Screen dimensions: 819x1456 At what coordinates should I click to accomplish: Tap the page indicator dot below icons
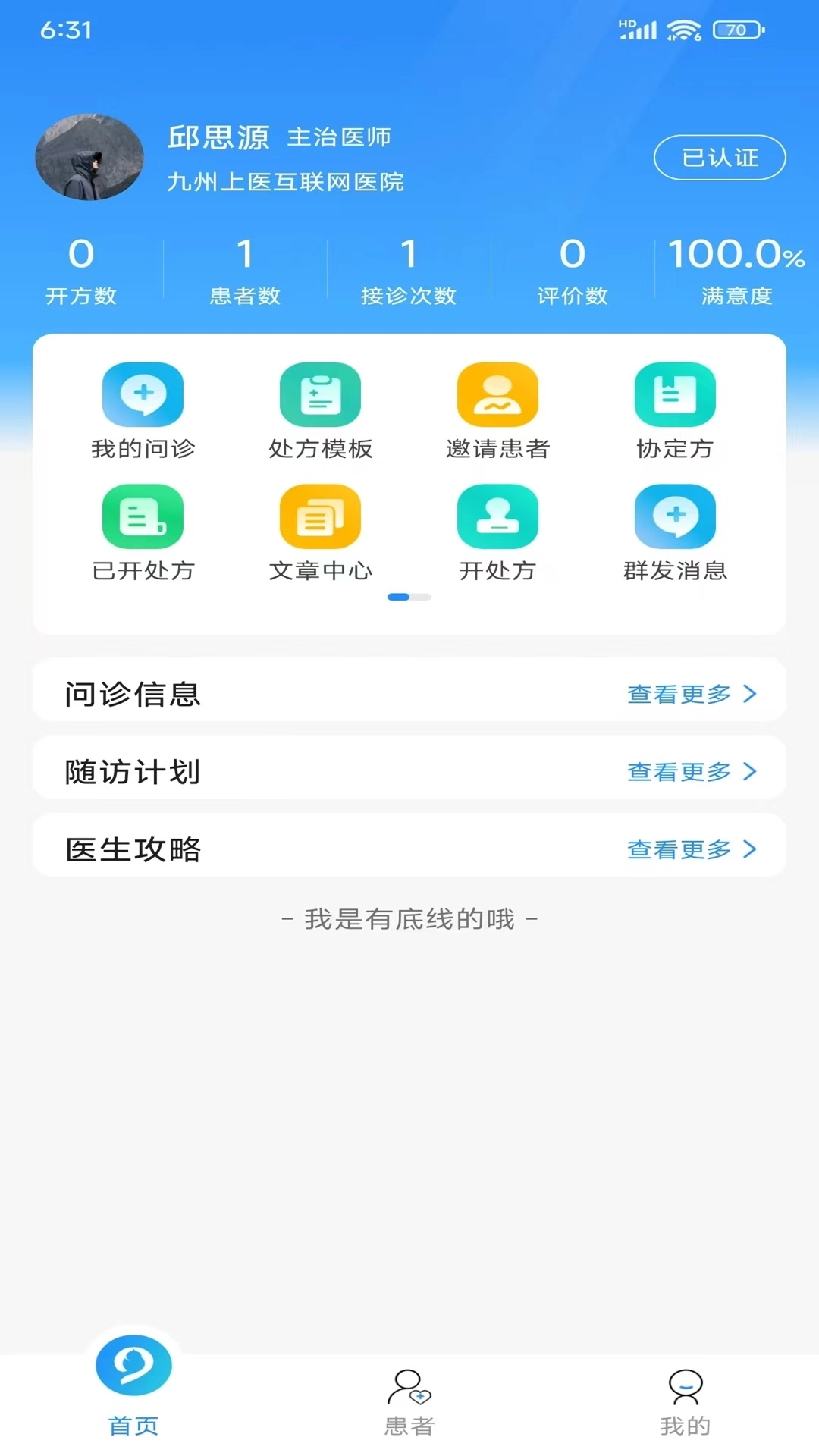point(409,597)
